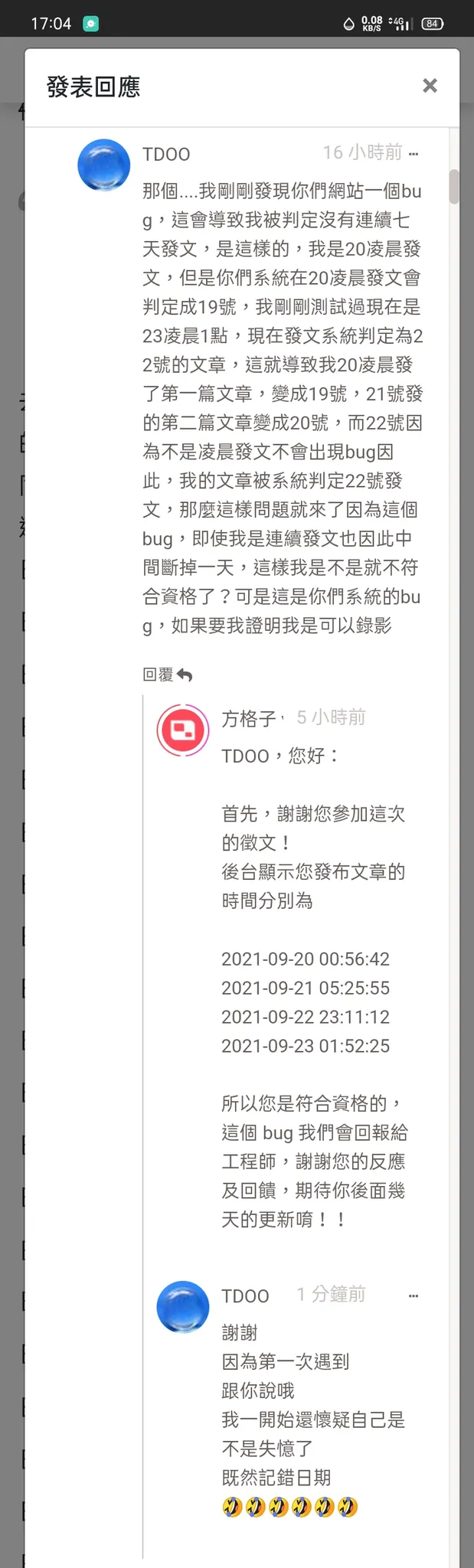View 方格子 profile from its reply

(x=183, y=730)
